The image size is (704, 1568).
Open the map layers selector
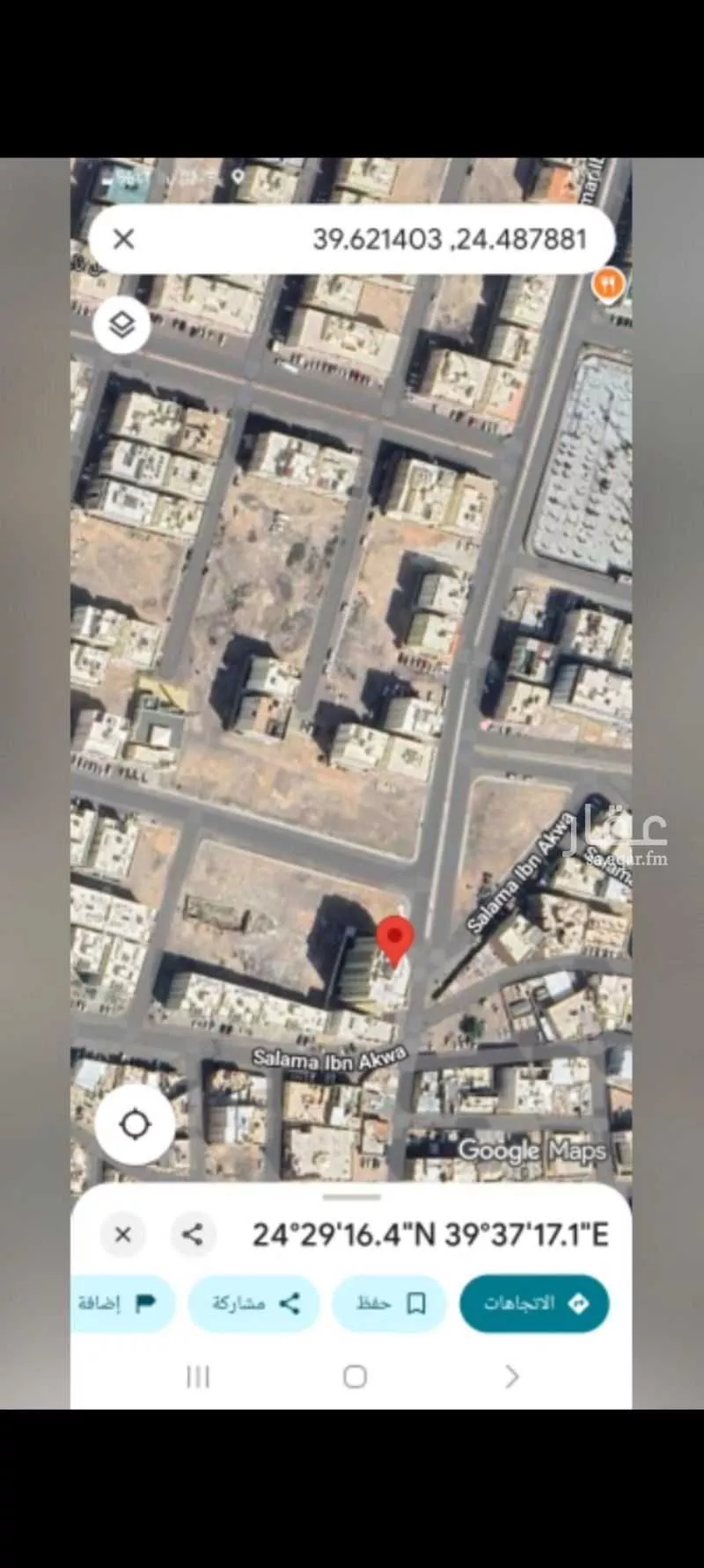(121, 324)
